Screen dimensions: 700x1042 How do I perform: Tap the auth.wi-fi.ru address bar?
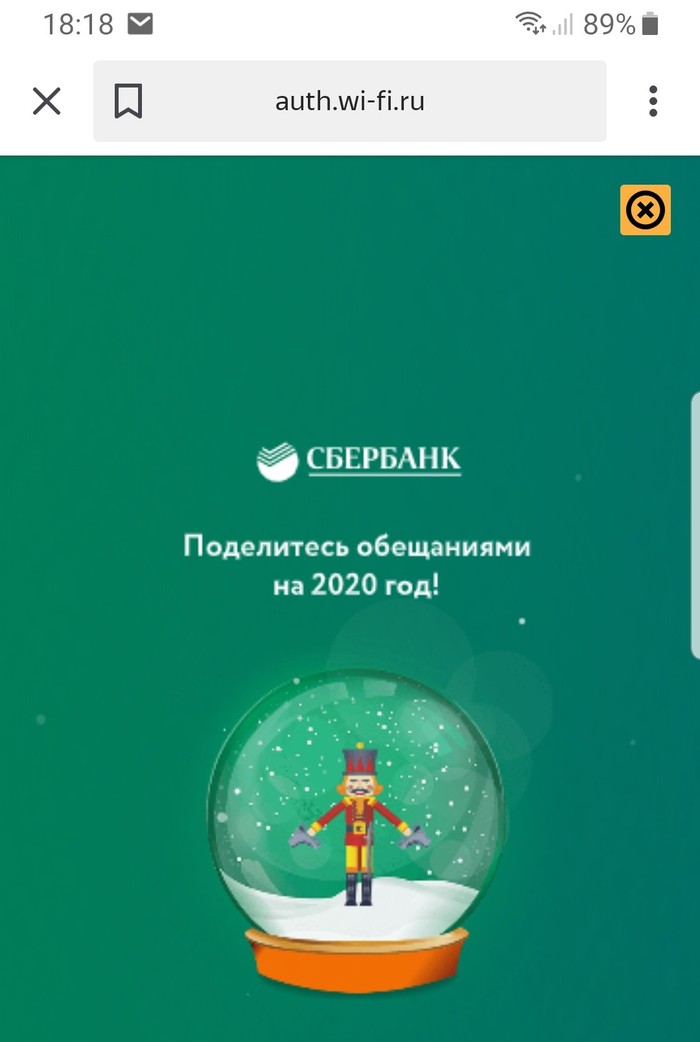point(350,101)
